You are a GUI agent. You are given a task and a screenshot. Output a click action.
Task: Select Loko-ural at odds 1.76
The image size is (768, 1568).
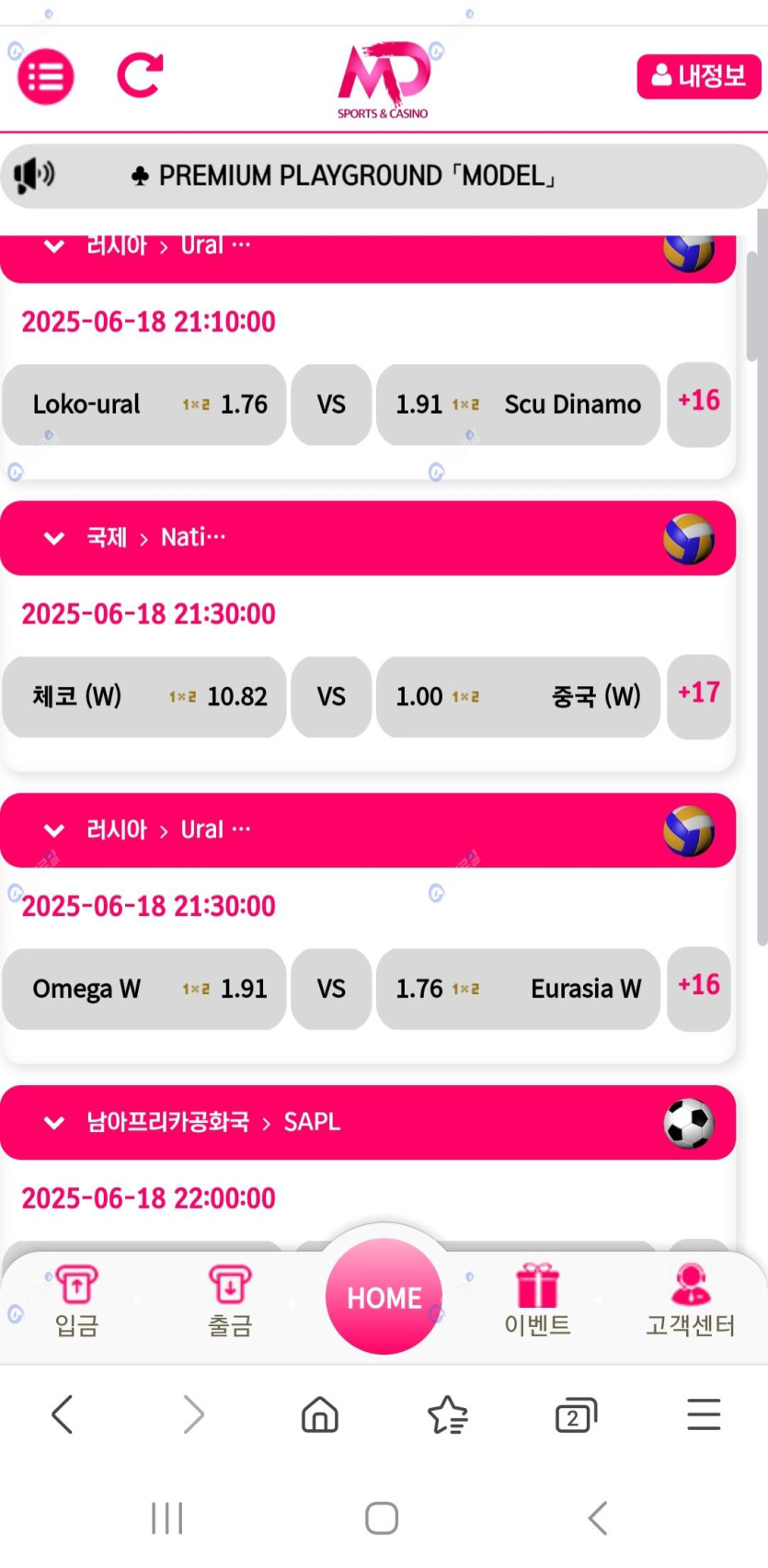144,405
